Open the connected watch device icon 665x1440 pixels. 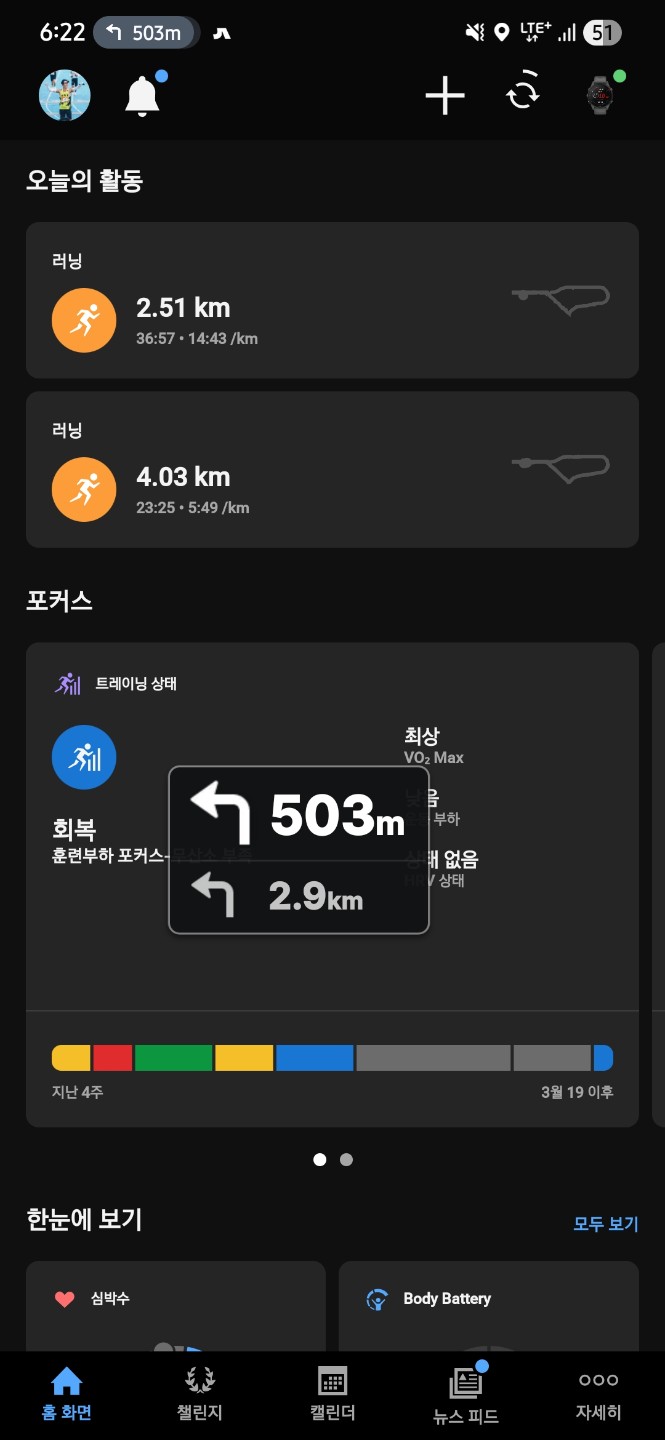[x=599, y=95]
